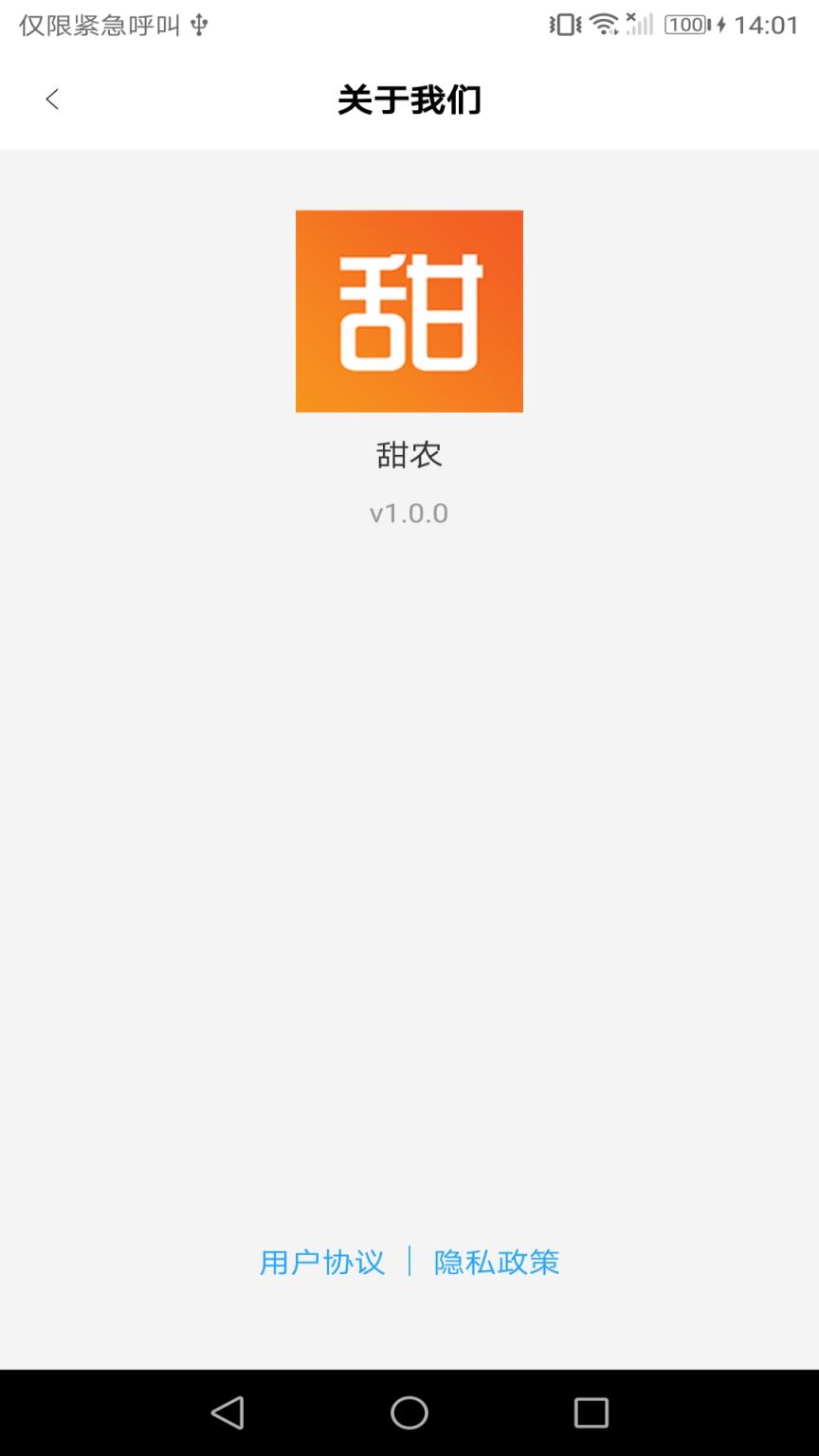Tap the Android back triangle button
This screenshot has height=1456, width=819.
click(x=227, y=1411)
